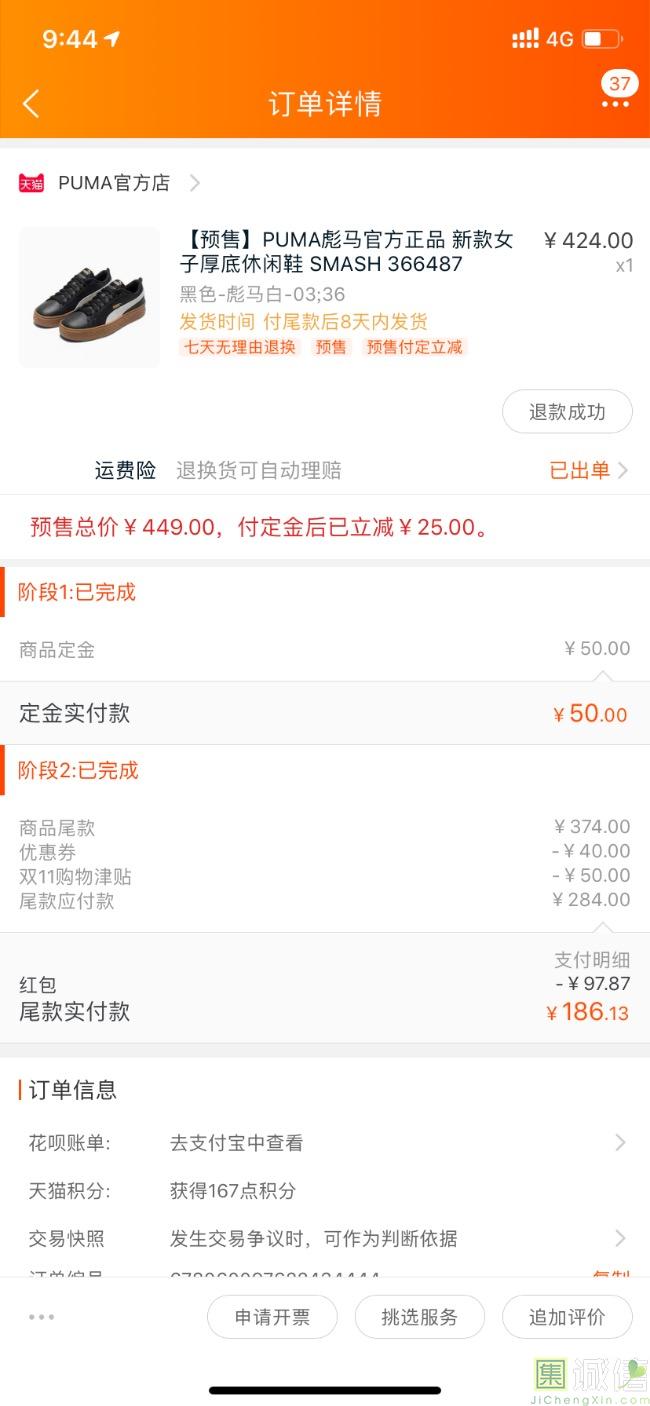Screen dimensions: 650x1406
Task: Open the PUMA SMASH shoe product item
Action: tap(325, 297)
